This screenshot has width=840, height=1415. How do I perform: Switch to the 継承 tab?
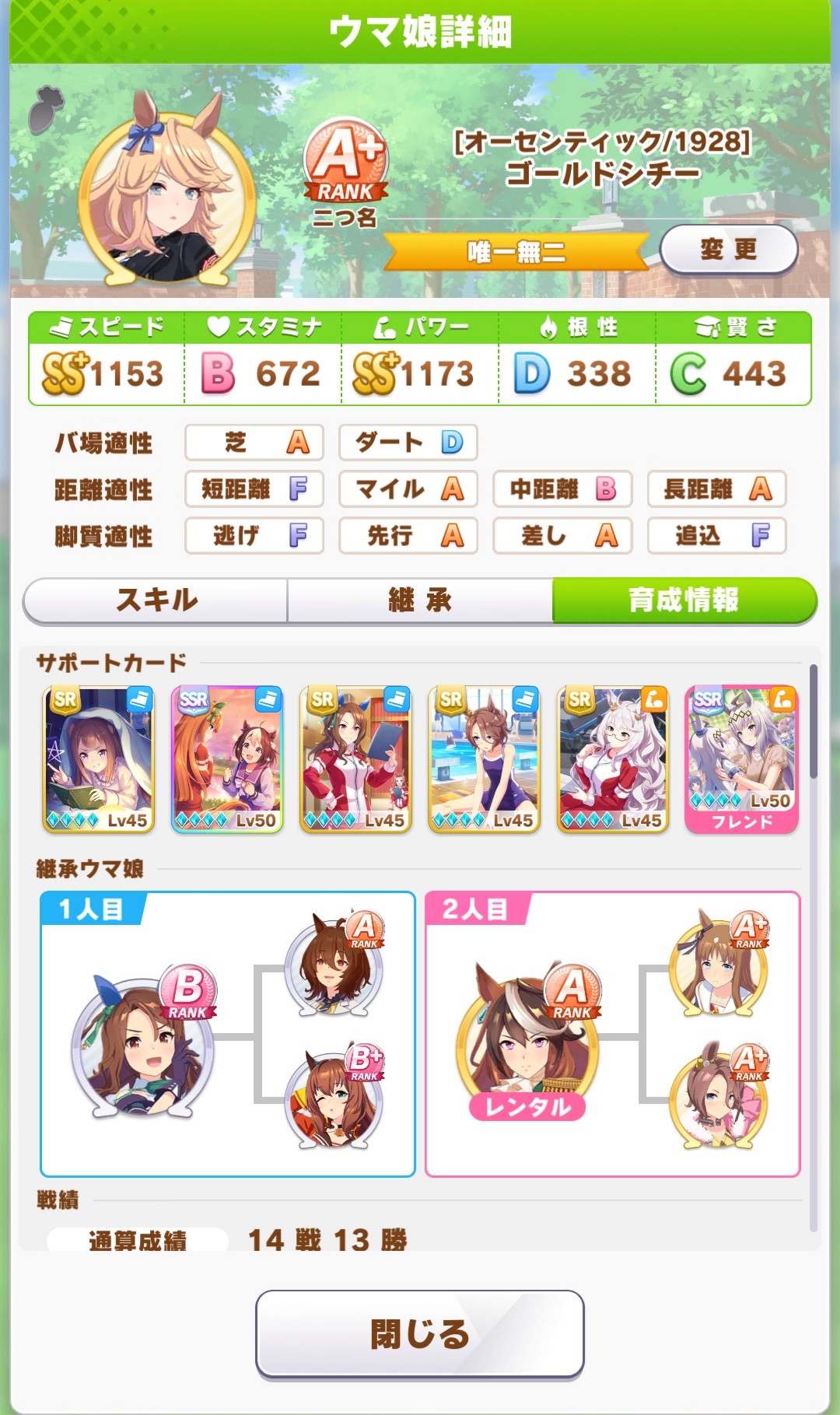click(420, 600)
